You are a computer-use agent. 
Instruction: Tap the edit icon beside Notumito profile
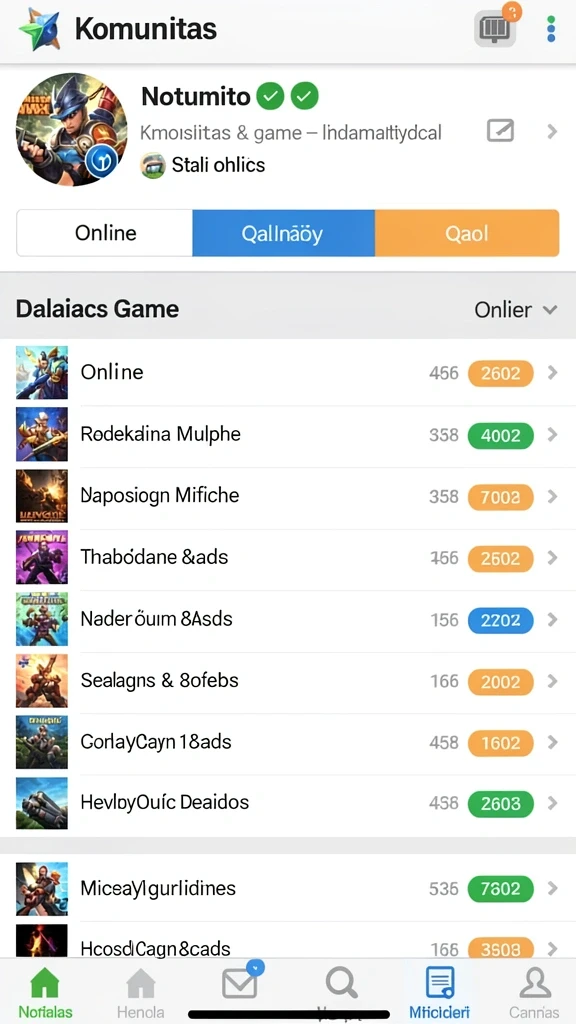(x=500, y=131)
